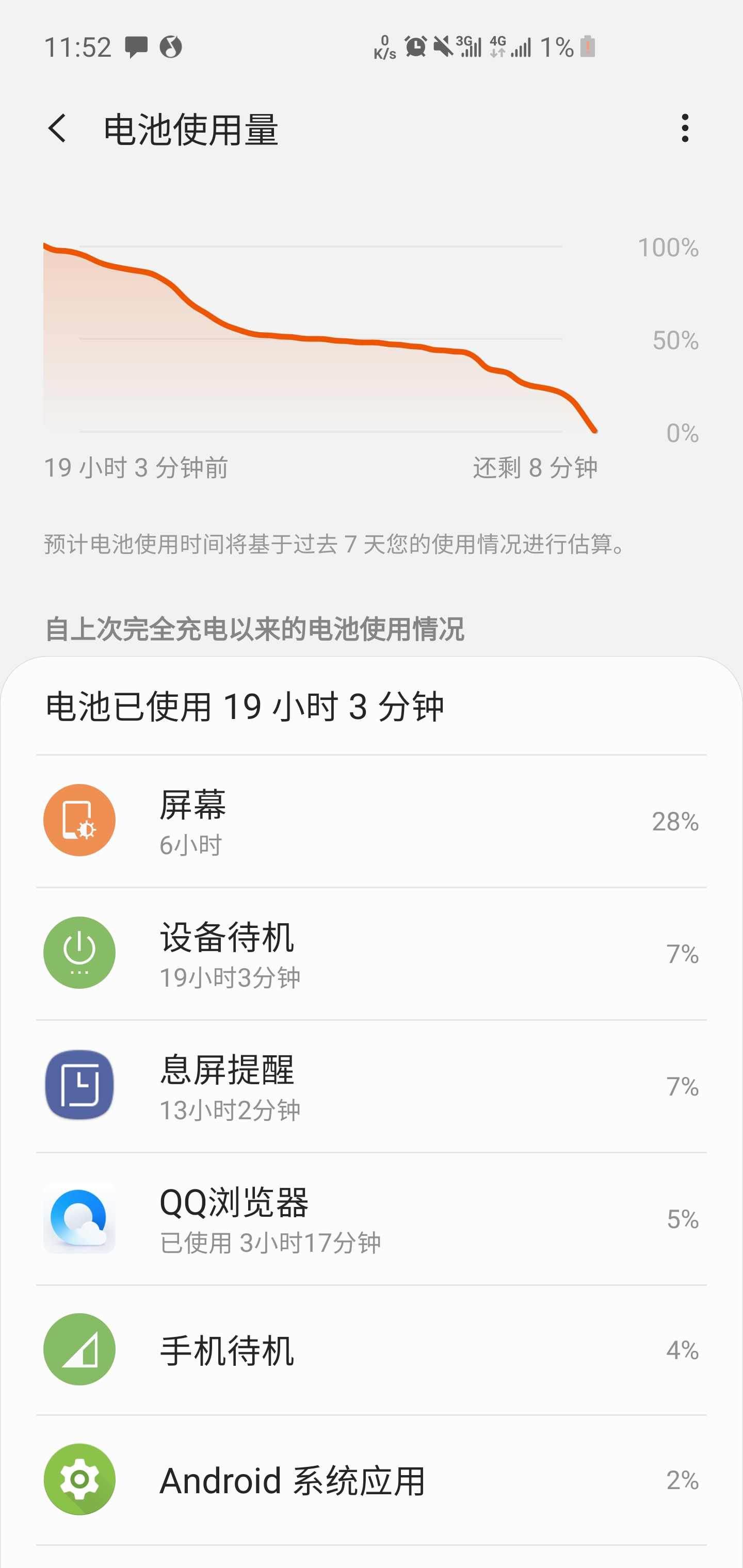Open 手机待机 usage details
The height and width of the screenshot is (1568, 743).
pyautogui.click(x=372, y=1351)
